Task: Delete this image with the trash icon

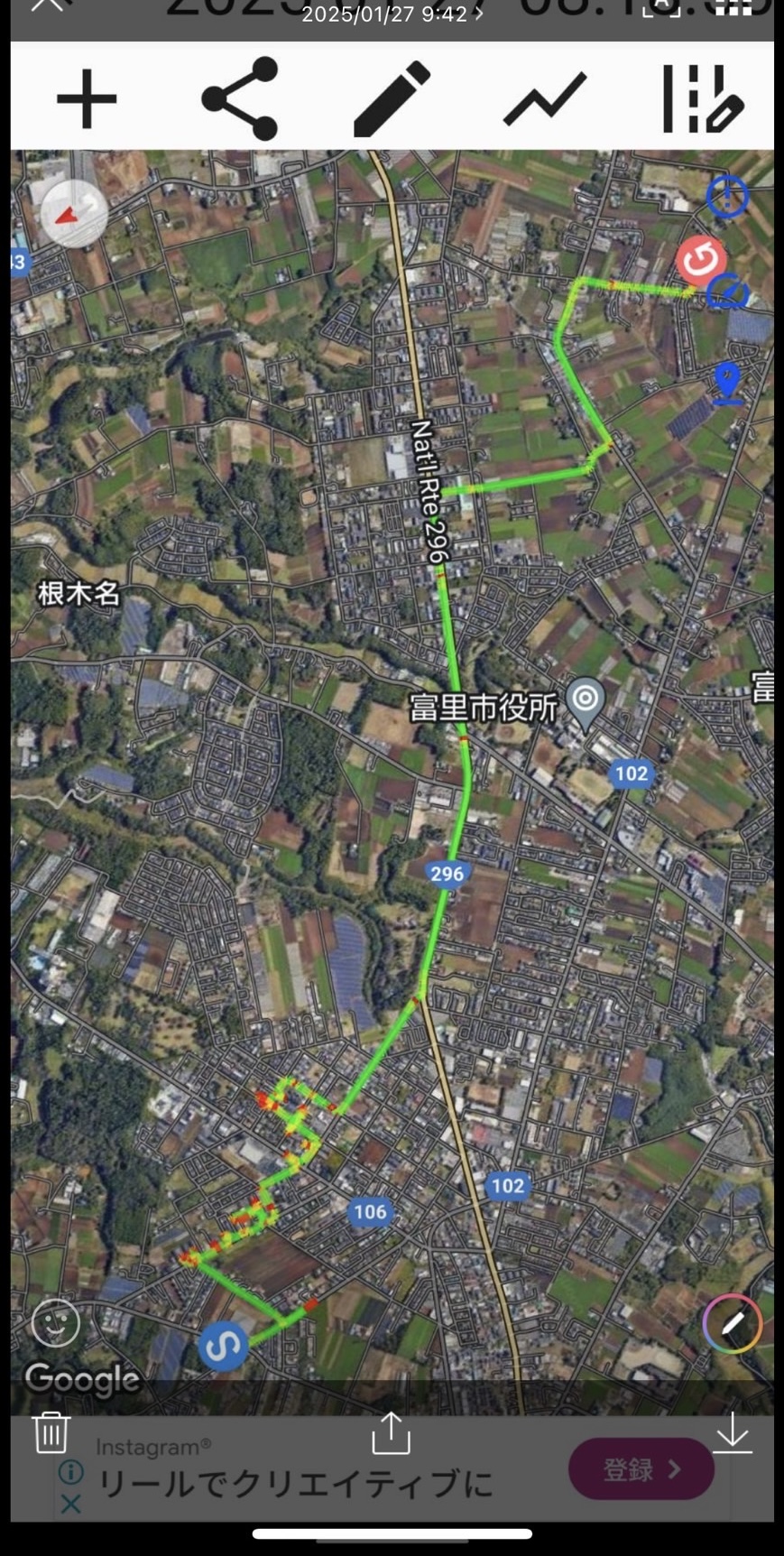Action: (x=51, y=1431)
